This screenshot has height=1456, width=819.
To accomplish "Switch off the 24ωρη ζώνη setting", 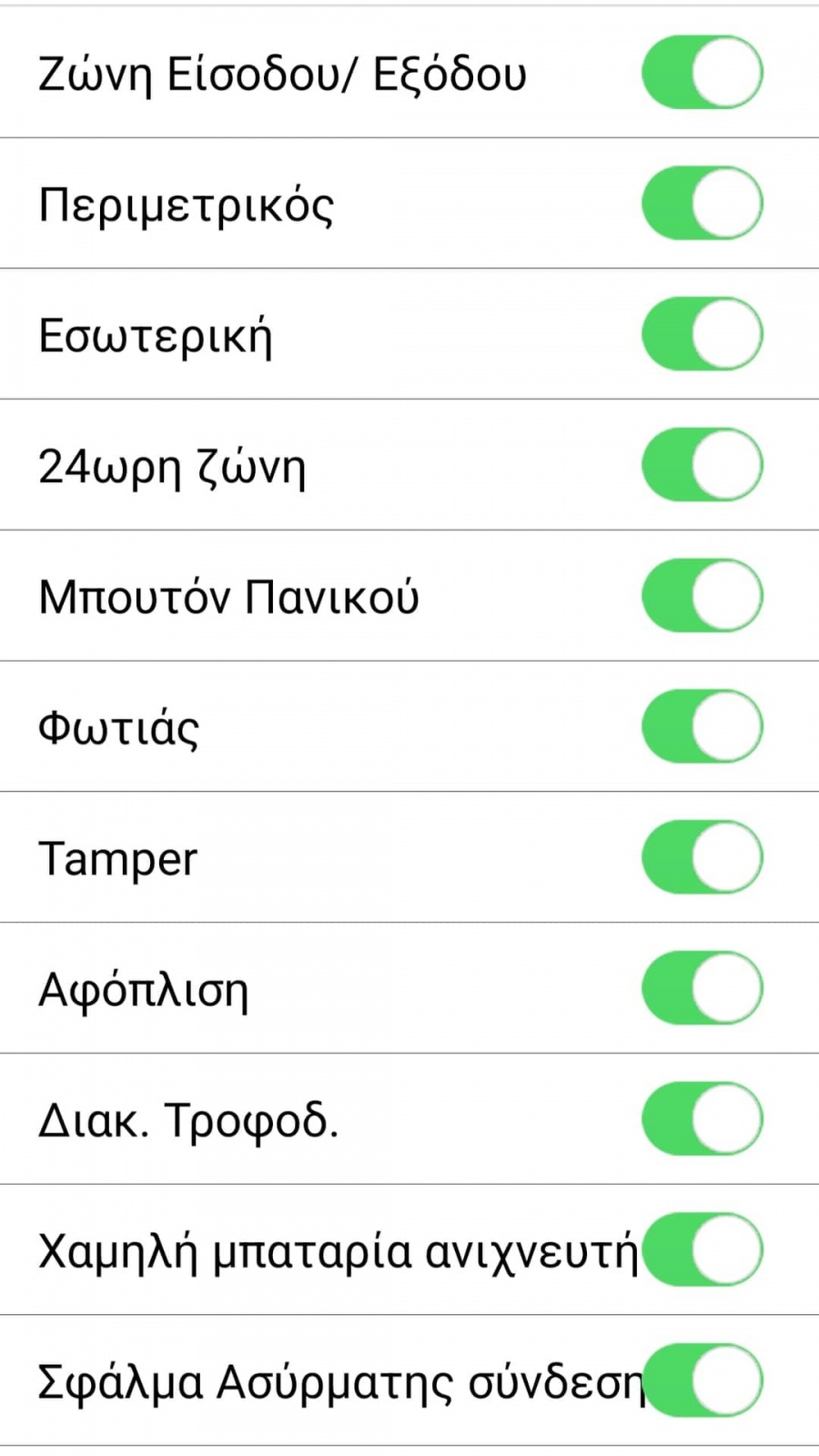I will click(x=702, y=465).
